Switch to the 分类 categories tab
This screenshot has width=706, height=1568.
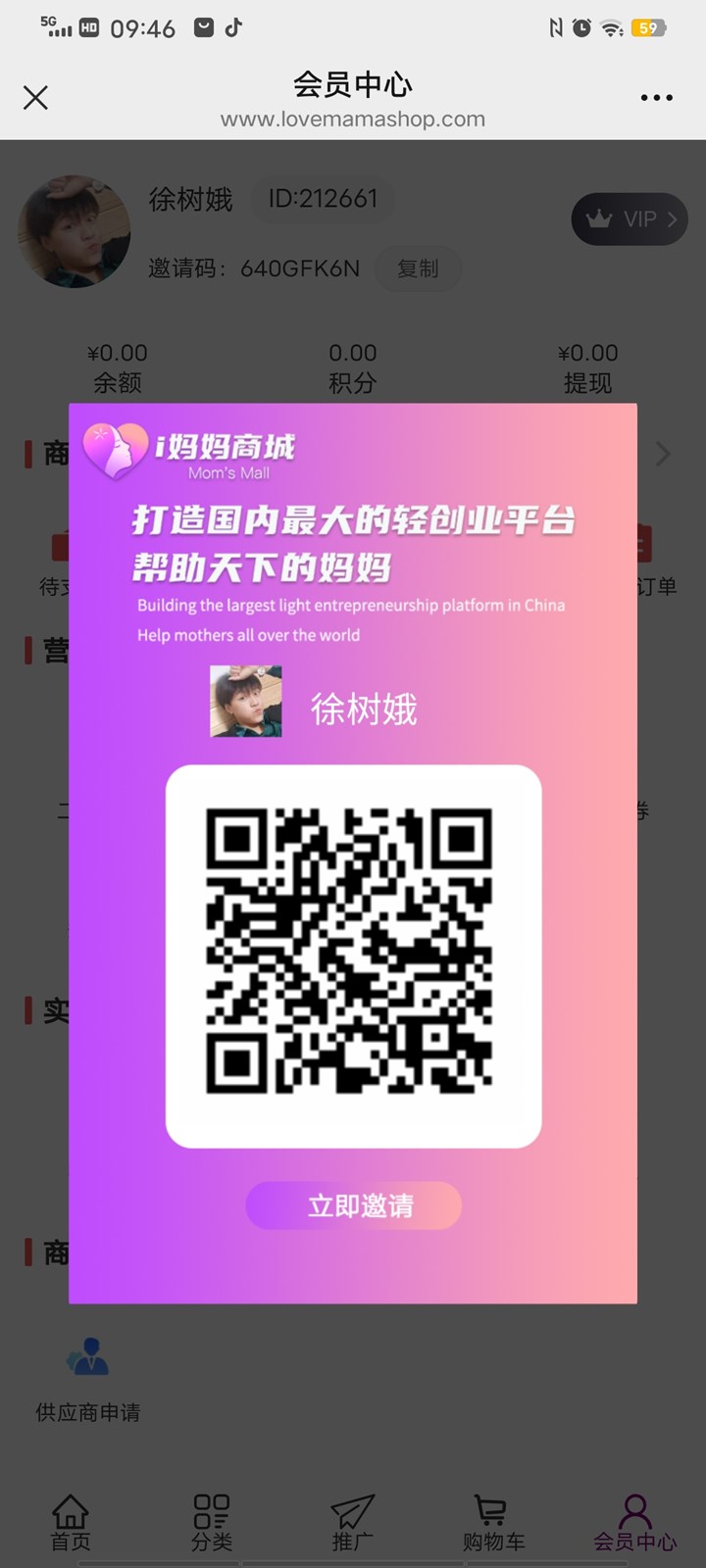pos(212,1522)
